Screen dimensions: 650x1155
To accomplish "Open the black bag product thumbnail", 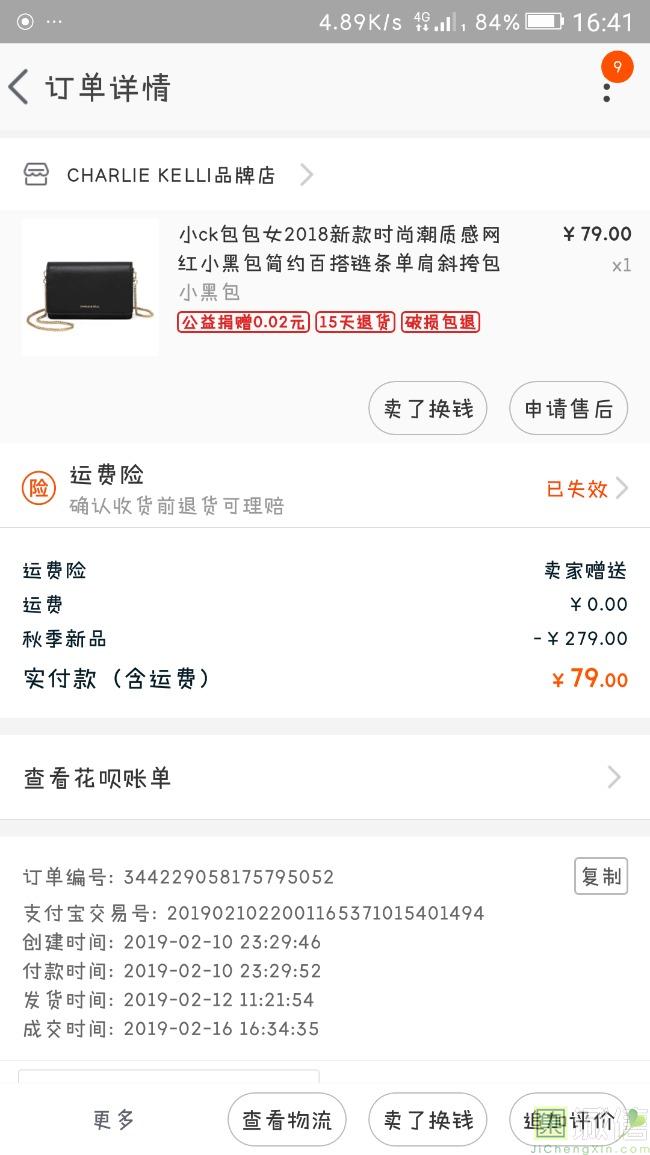I will pos(90,288).
